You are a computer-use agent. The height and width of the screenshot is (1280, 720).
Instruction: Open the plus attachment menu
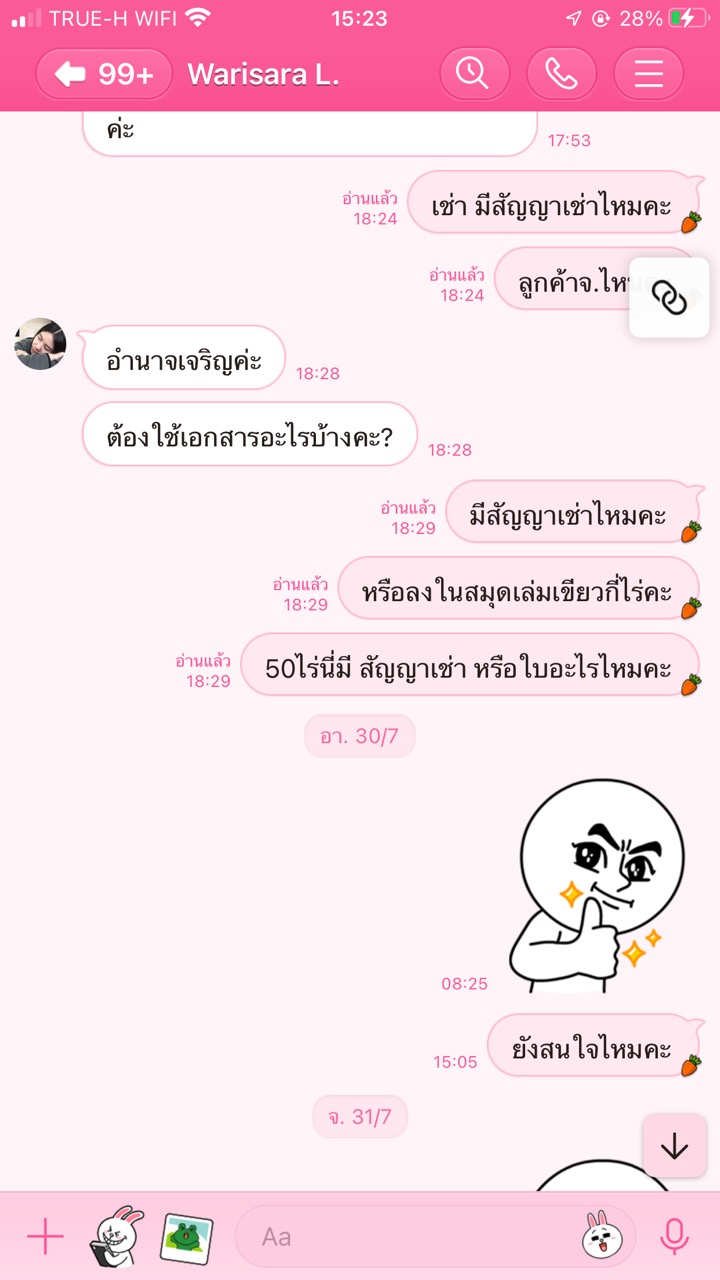pos(45,1237)
